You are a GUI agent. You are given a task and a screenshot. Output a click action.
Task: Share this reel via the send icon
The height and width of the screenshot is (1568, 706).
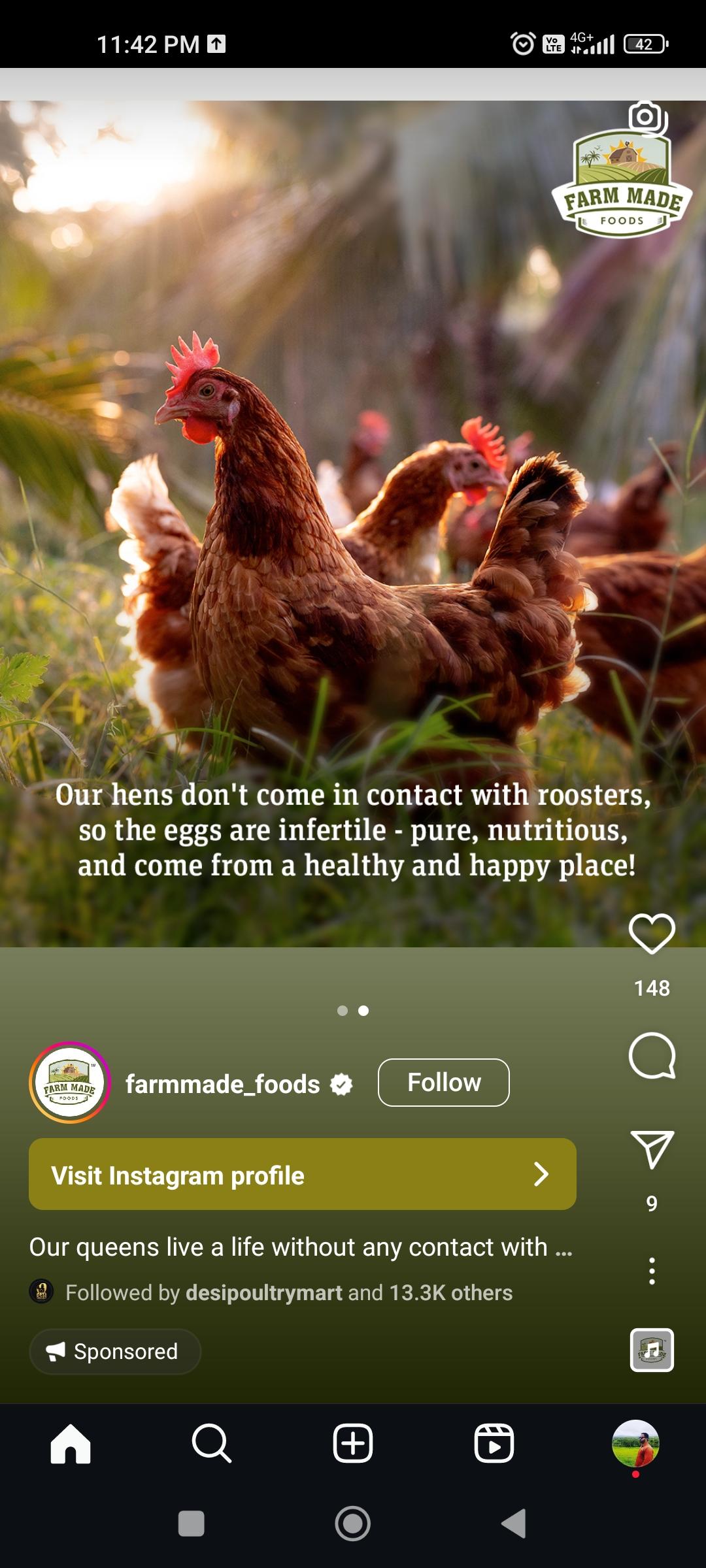point(652,1149)
